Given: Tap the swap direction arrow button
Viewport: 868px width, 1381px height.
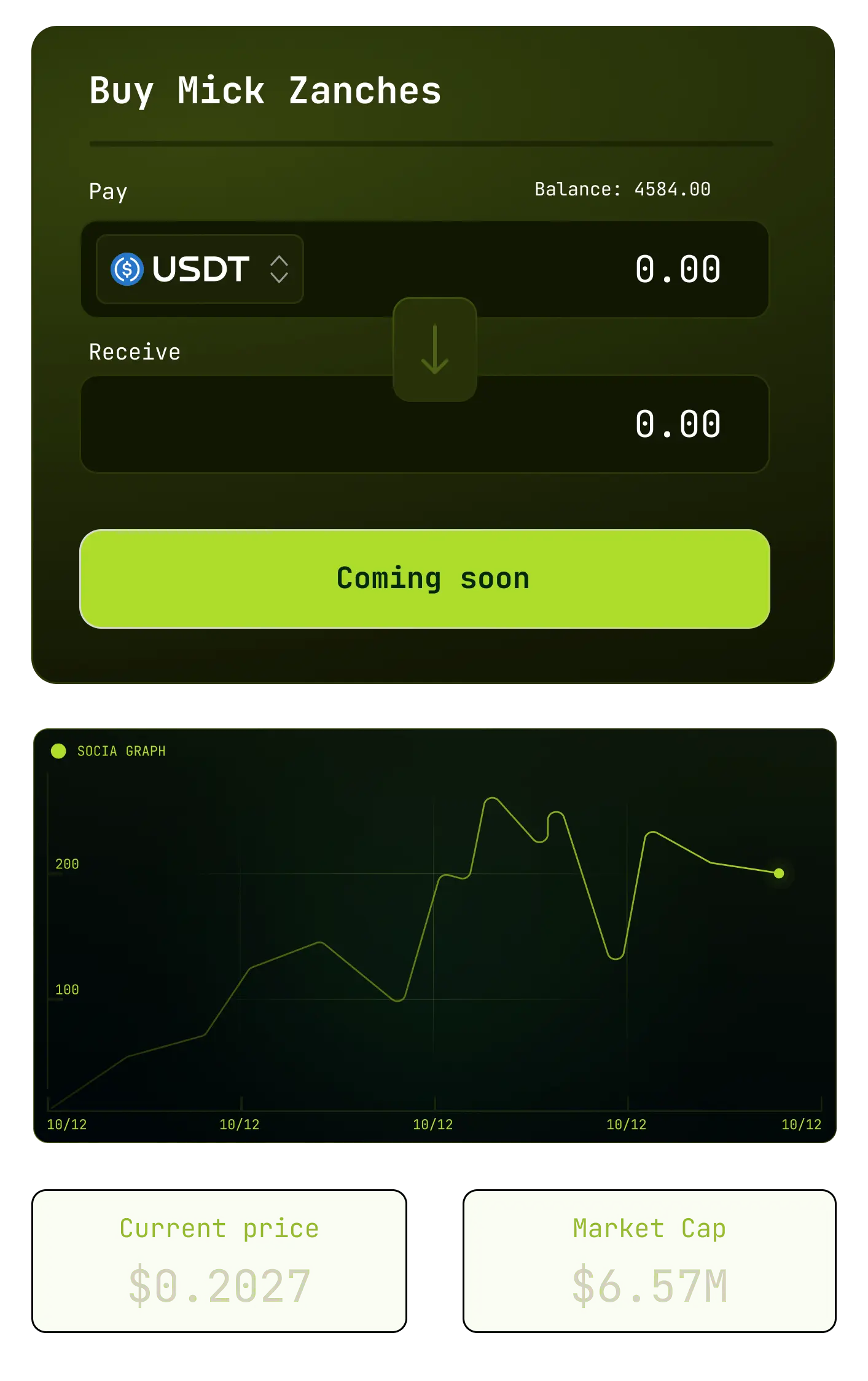Looking at the screenshot, I should tap(435, 349).
